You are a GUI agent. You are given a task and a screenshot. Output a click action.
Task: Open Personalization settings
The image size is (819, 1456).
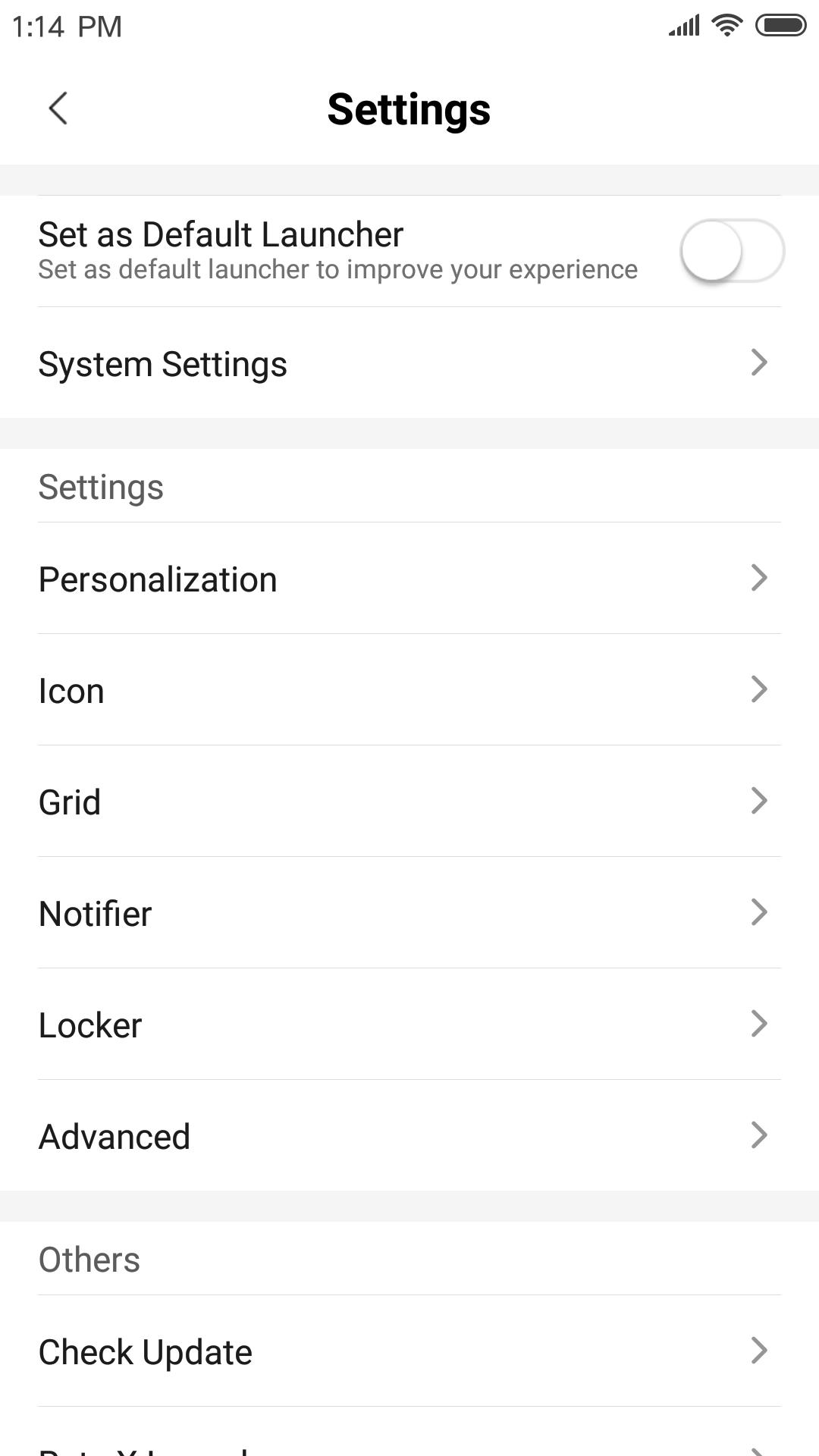point(409,579)
